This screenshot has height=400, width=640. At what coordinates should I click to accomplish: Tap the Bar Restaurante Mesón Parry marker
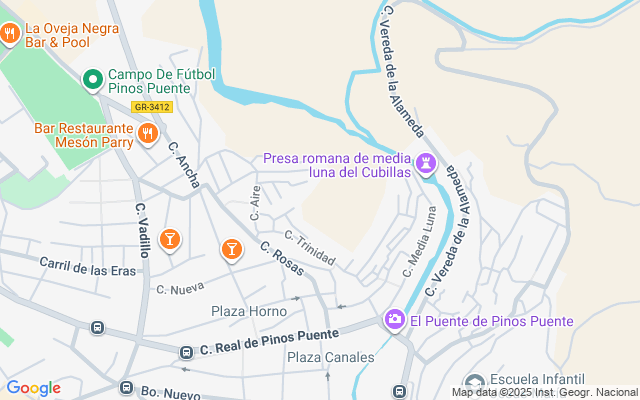(148, 133)
